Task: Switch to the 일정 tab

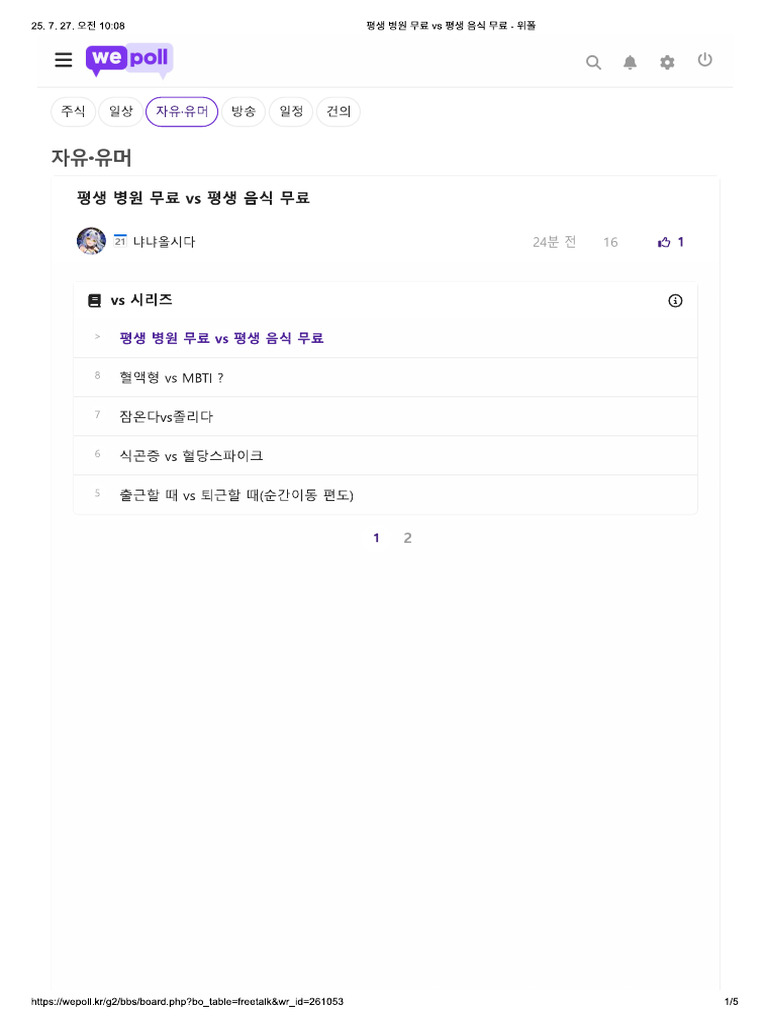Action: click(x=291, y=112)
